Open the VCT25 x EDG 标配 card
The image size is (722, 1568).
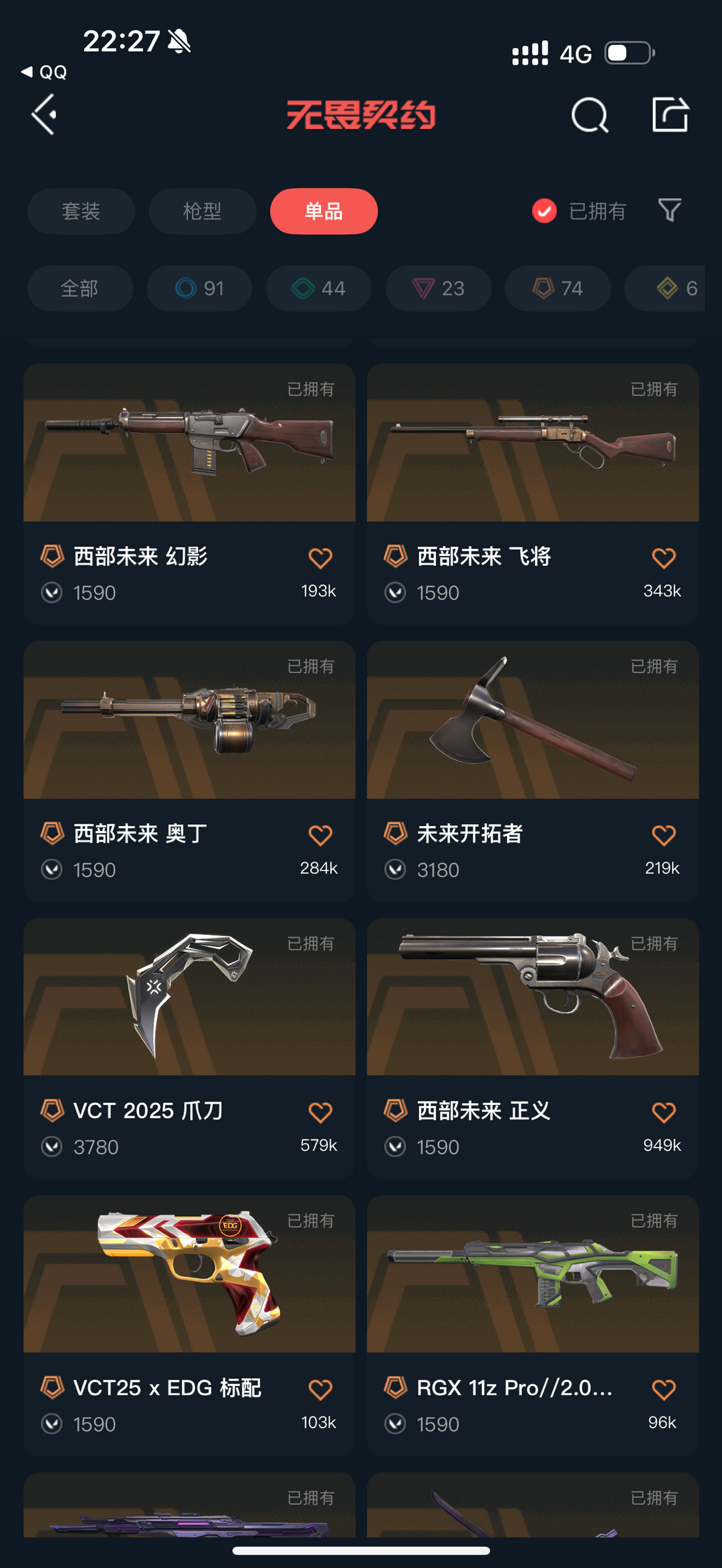point(189,1326)
